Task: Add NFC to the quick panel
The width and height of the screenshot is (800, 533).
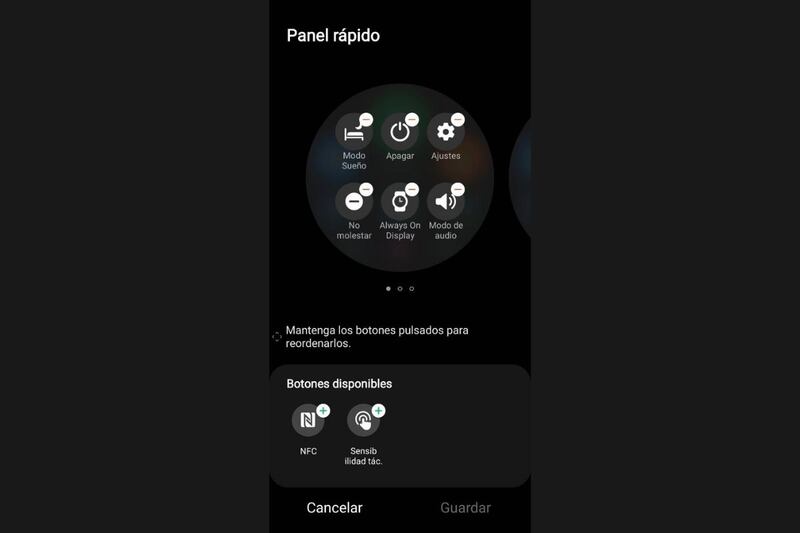Action: 322,411
